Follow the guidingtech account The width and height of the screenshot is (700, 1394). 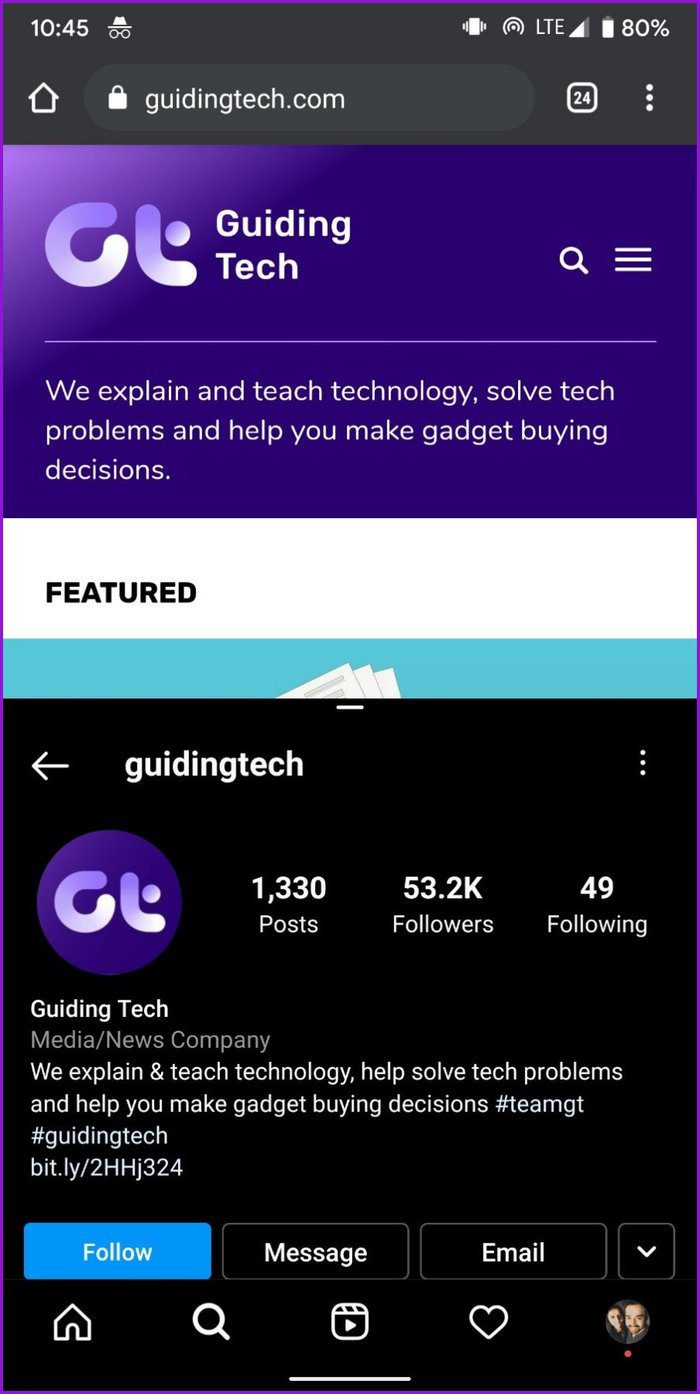pos(117,1251)
